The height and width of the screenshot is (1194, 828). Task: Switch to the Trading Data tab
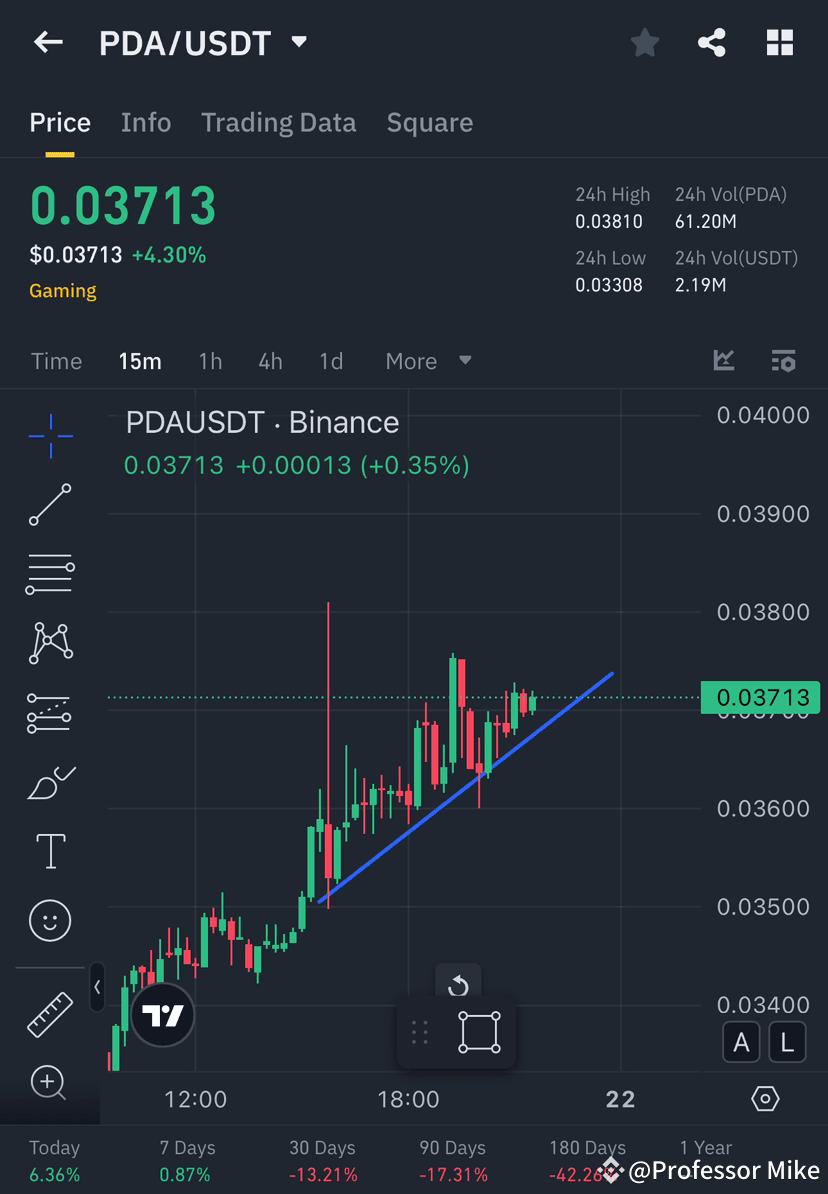pos(278,122)
